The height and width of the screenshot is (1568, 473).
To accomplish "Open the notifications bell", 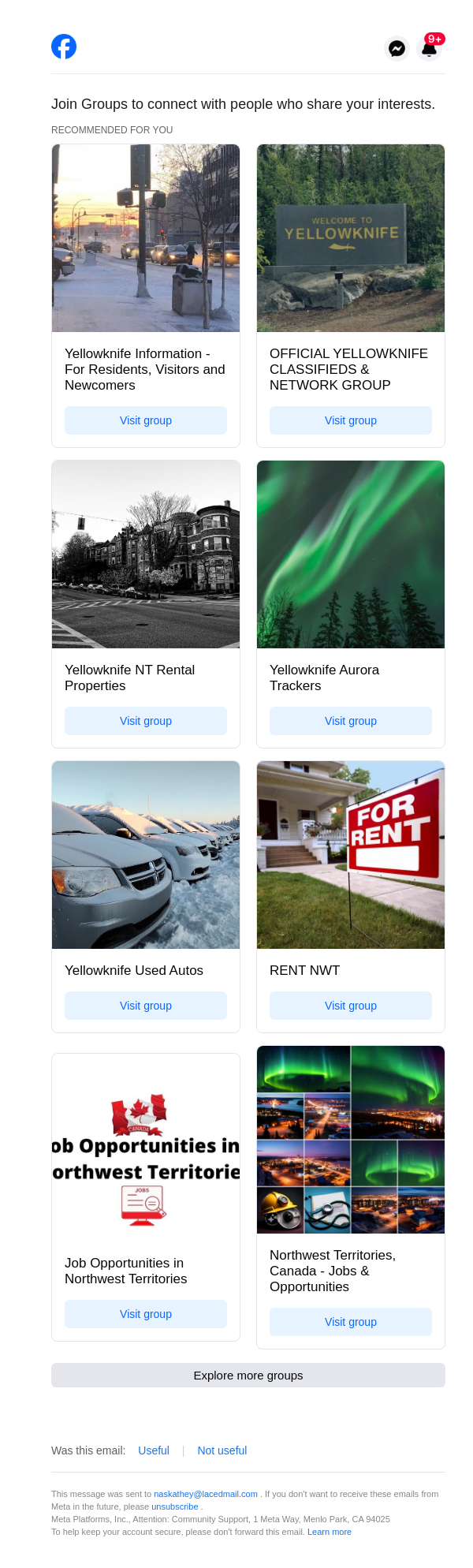I will coord(430,48).
